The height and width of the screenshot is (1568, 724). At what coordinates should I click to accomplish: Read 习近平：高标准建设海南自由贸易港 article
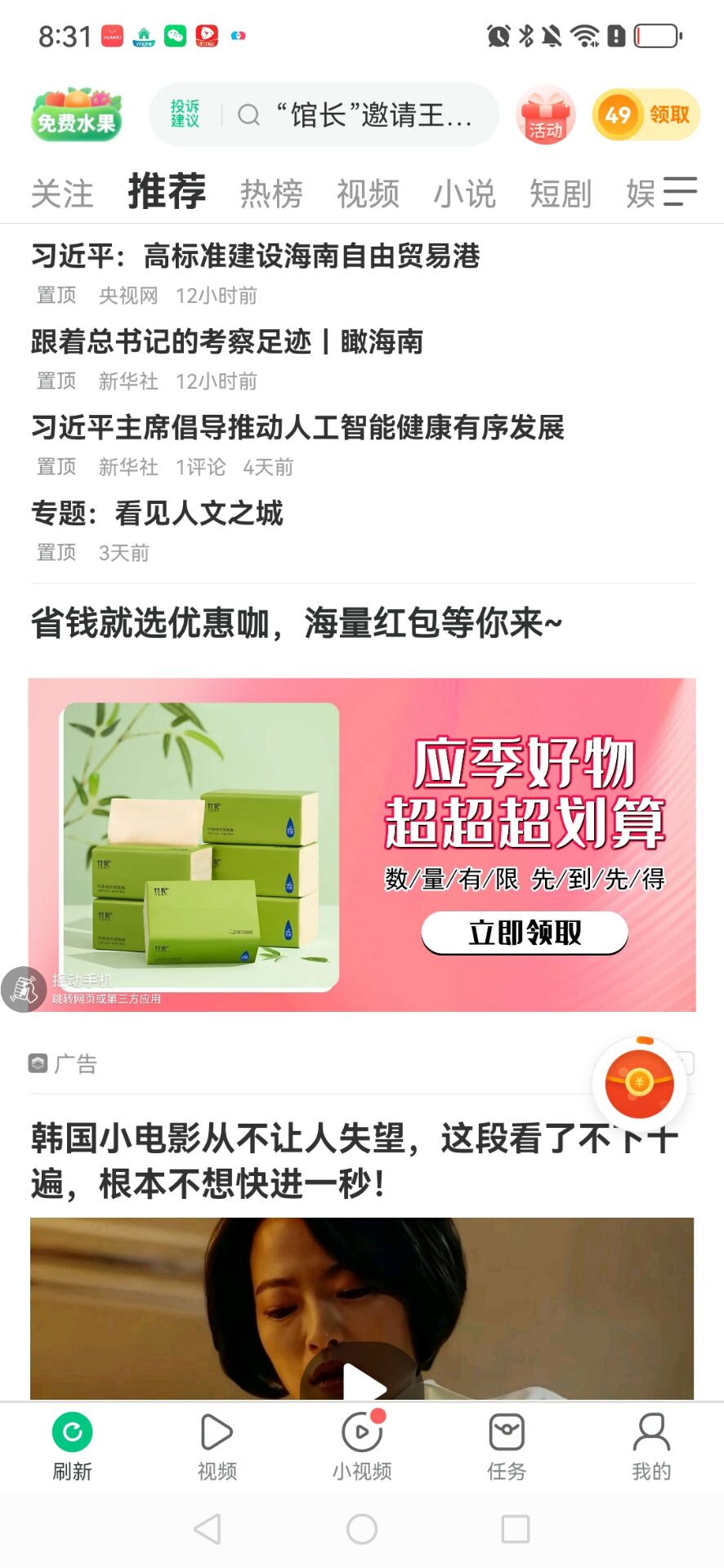[256, 256]
